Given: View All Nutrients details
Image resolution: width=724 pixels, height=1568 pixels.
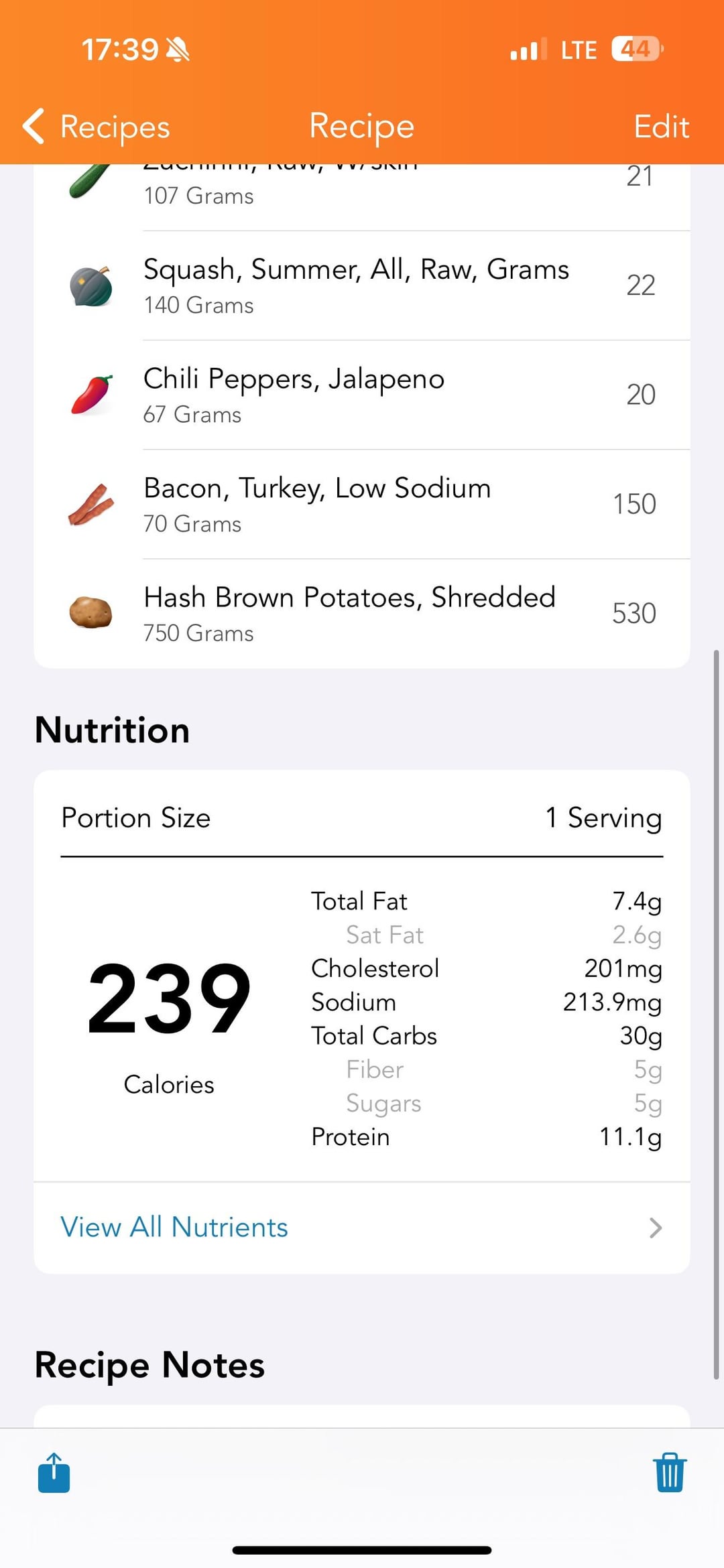Looking at the screenshot, I should click(362, 1228).
